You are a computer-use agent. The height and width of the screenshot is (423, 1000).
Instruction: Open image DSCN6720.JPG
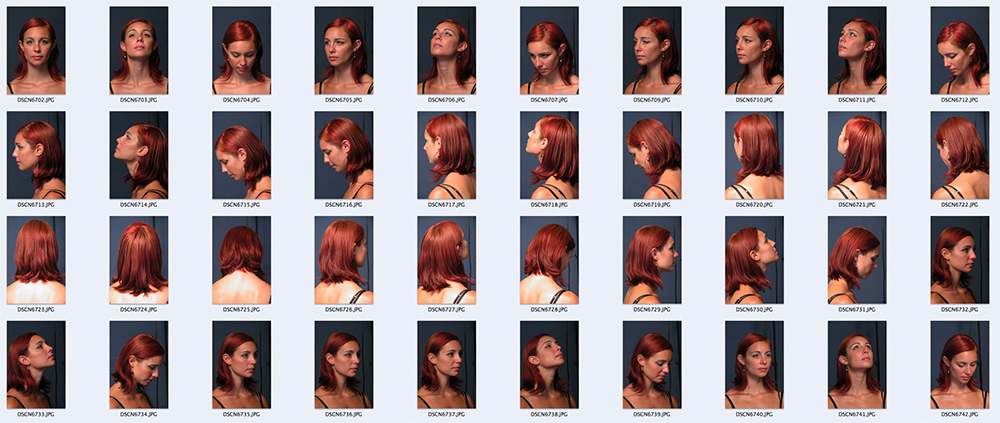(x=755, y=155)
